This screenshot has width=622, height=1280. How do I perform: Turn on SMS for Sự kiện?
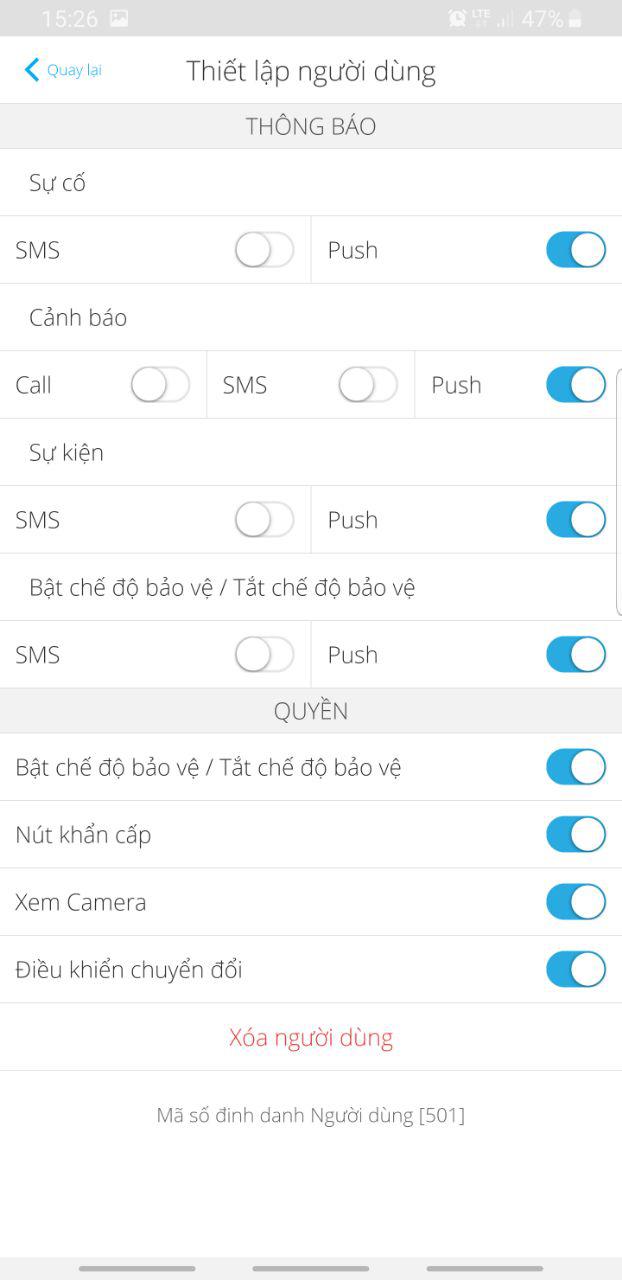[x=264, y=520]
